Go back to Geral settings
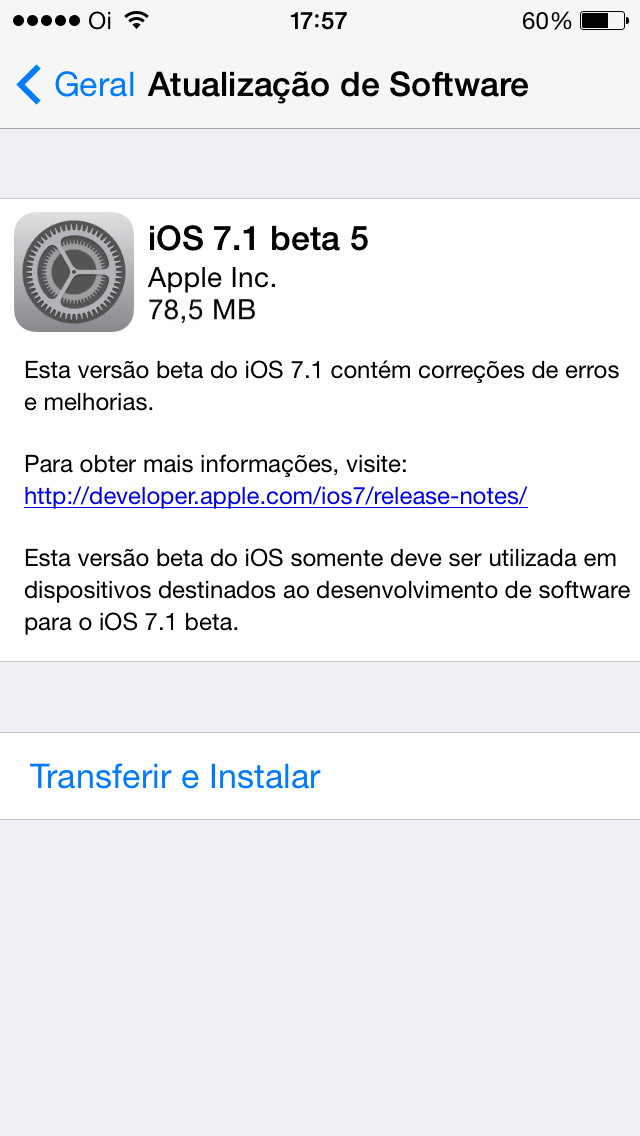 pyautogui.click(x=76, y=85)
